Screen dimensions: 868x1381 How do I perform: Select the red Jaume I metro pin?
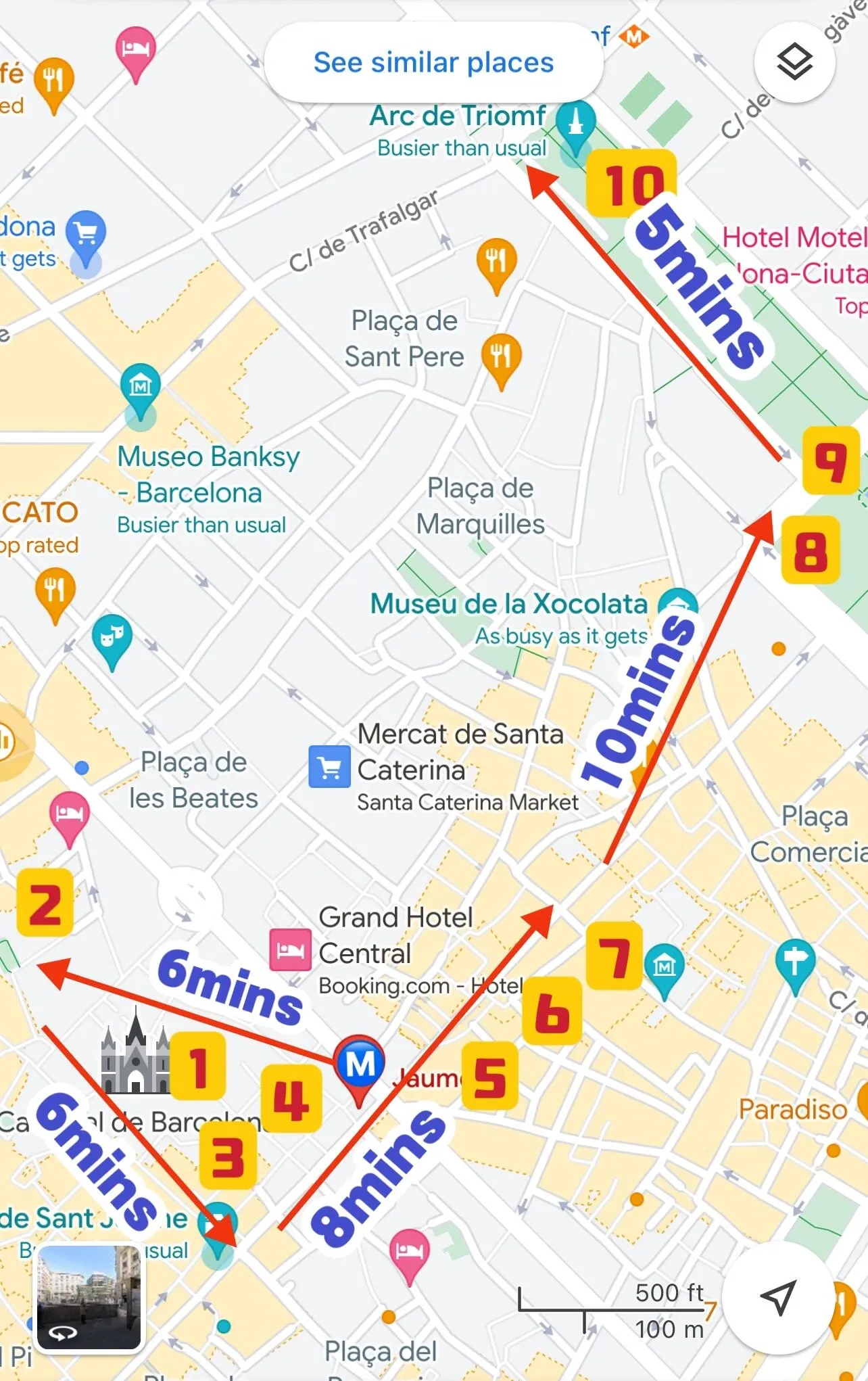[360, 1065]
